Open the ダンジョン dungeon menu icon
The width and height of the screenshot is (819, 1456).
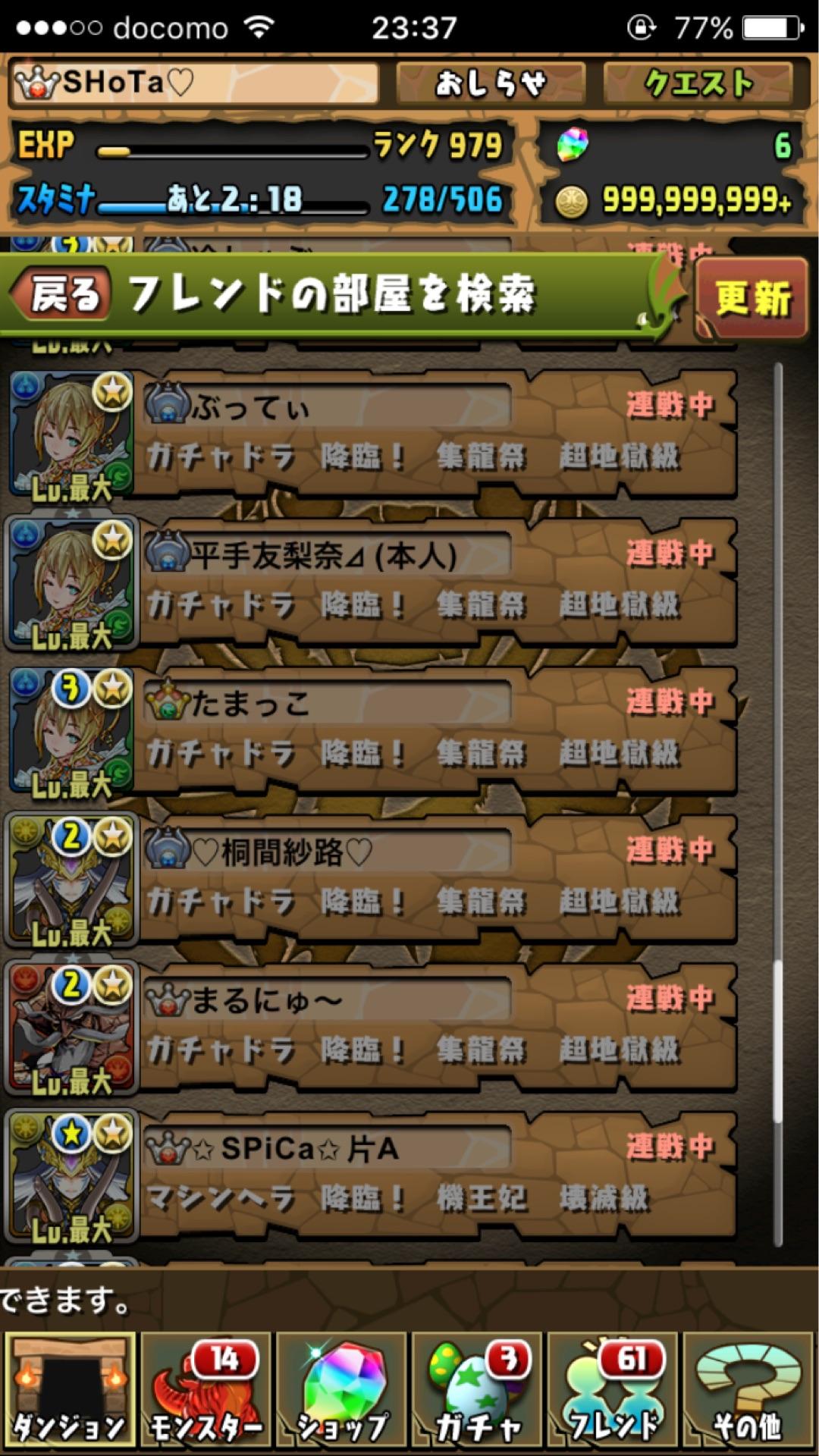pyautogui.click(x=68, y=1388)
